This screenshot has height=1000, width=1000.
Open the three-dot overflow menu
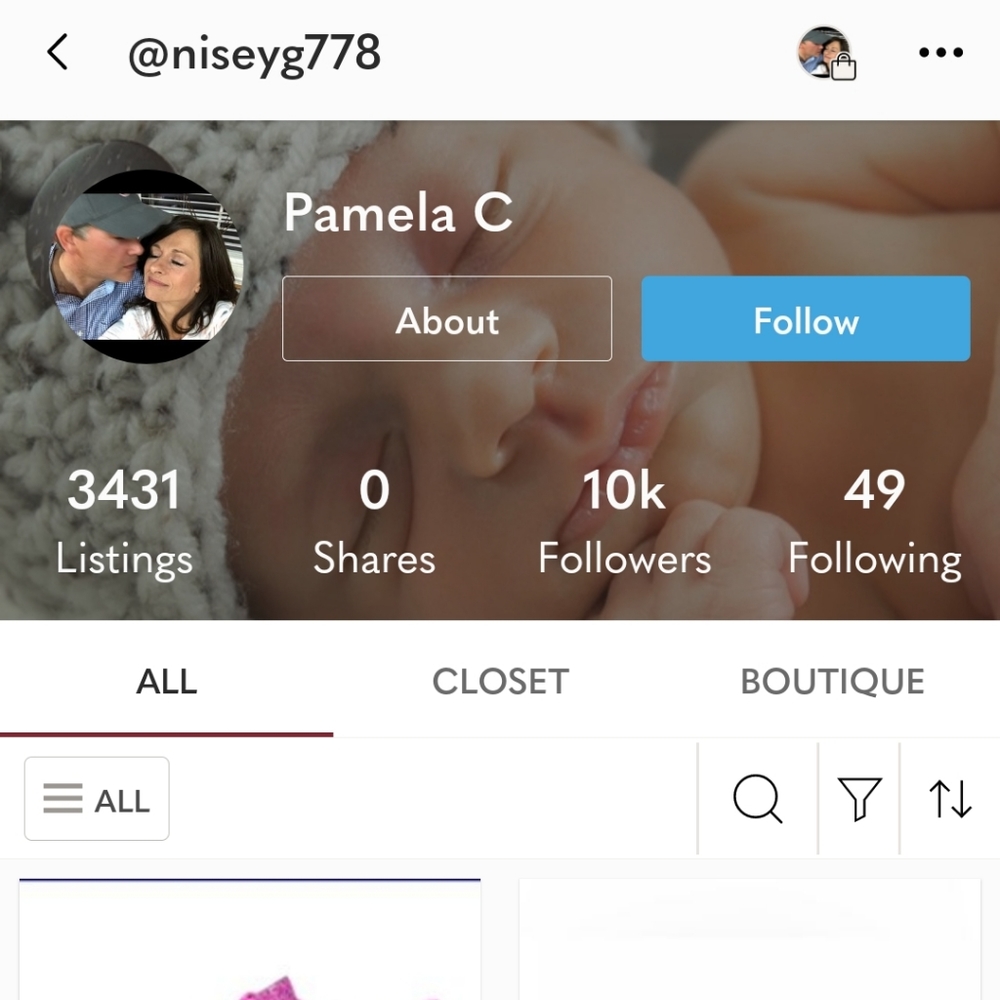click(940, 53)
